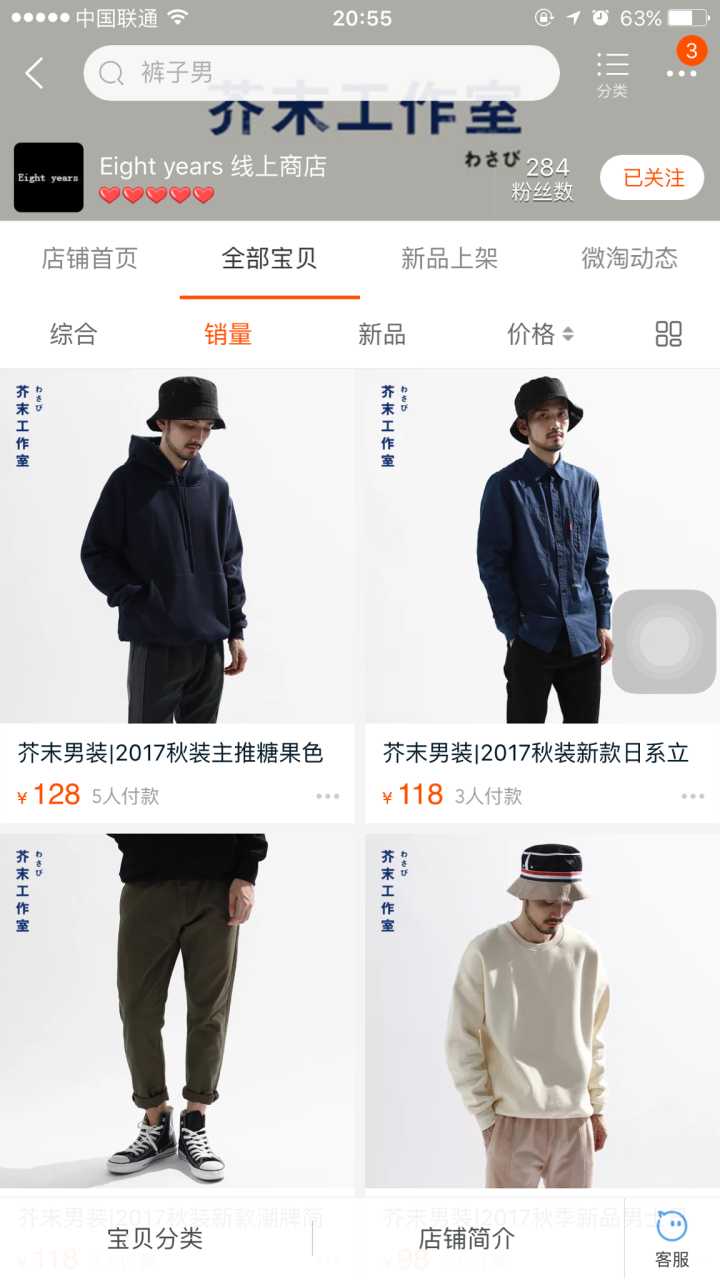
Task: Open 店铺简介 in the bottom bar
Action: [467, 1239]
